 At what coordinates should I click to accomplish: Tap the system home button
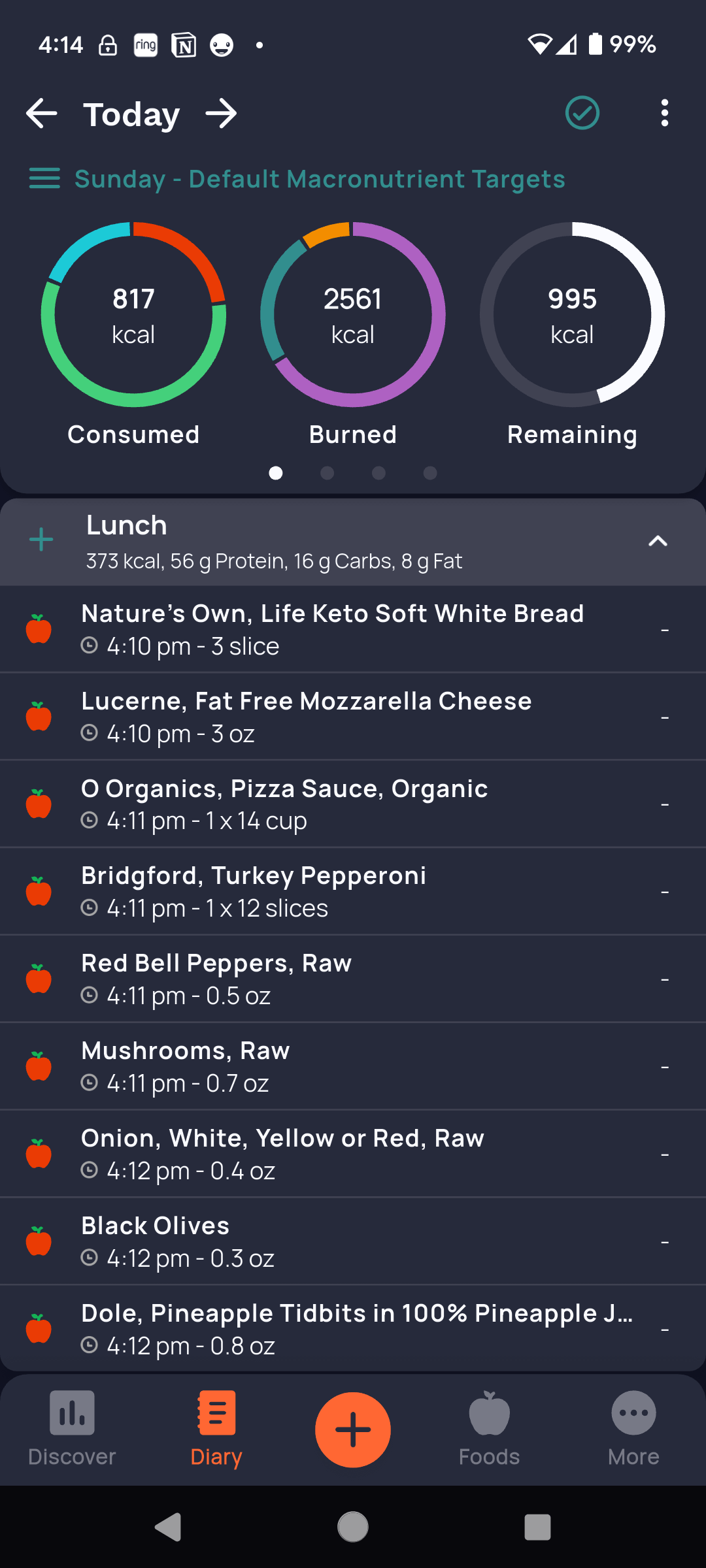353,1527
